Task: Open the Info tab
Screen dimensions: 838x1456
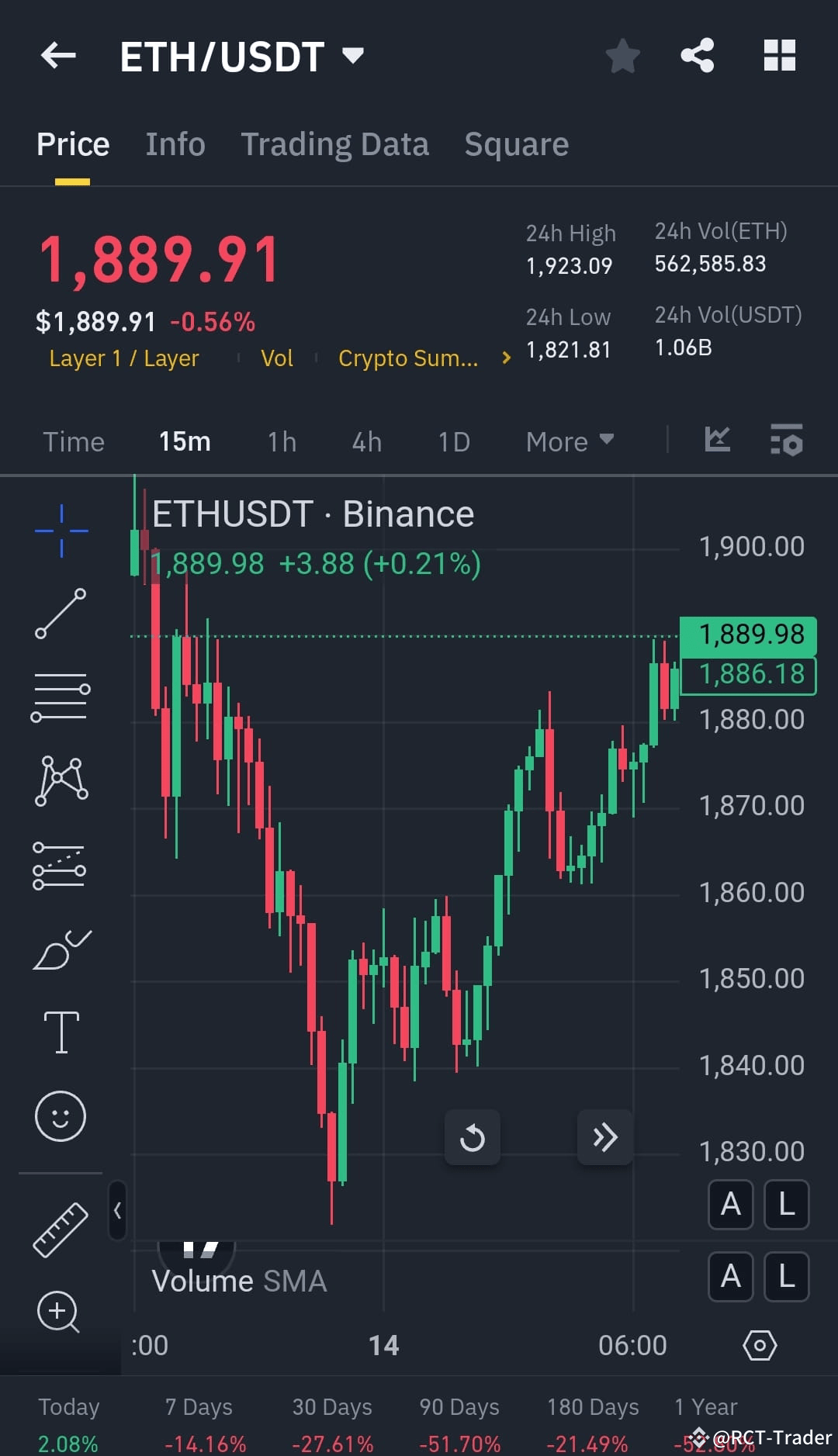Action: [175, 144]
